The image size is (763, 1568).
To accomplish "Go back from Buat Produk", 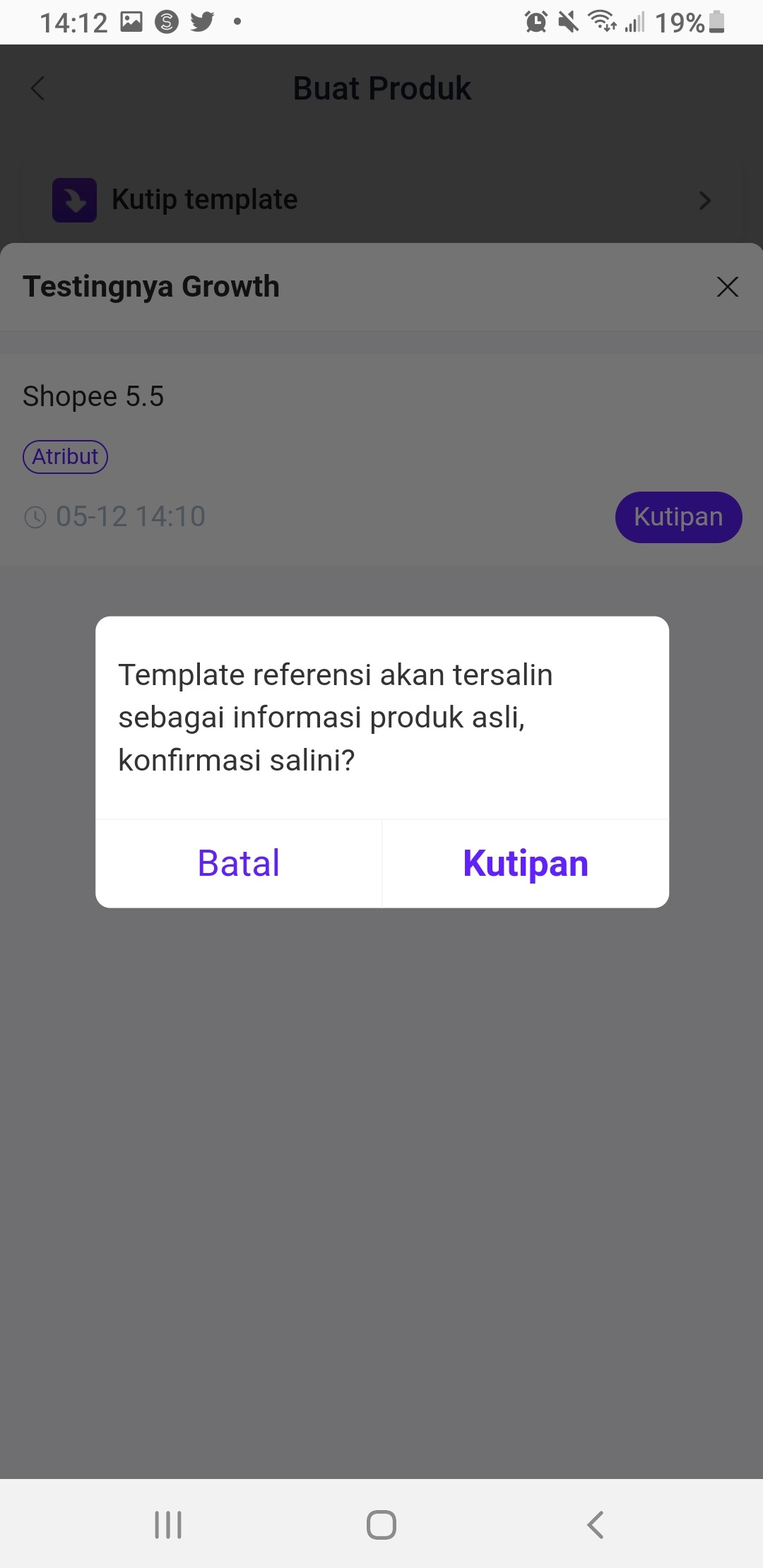I will 38,89.
